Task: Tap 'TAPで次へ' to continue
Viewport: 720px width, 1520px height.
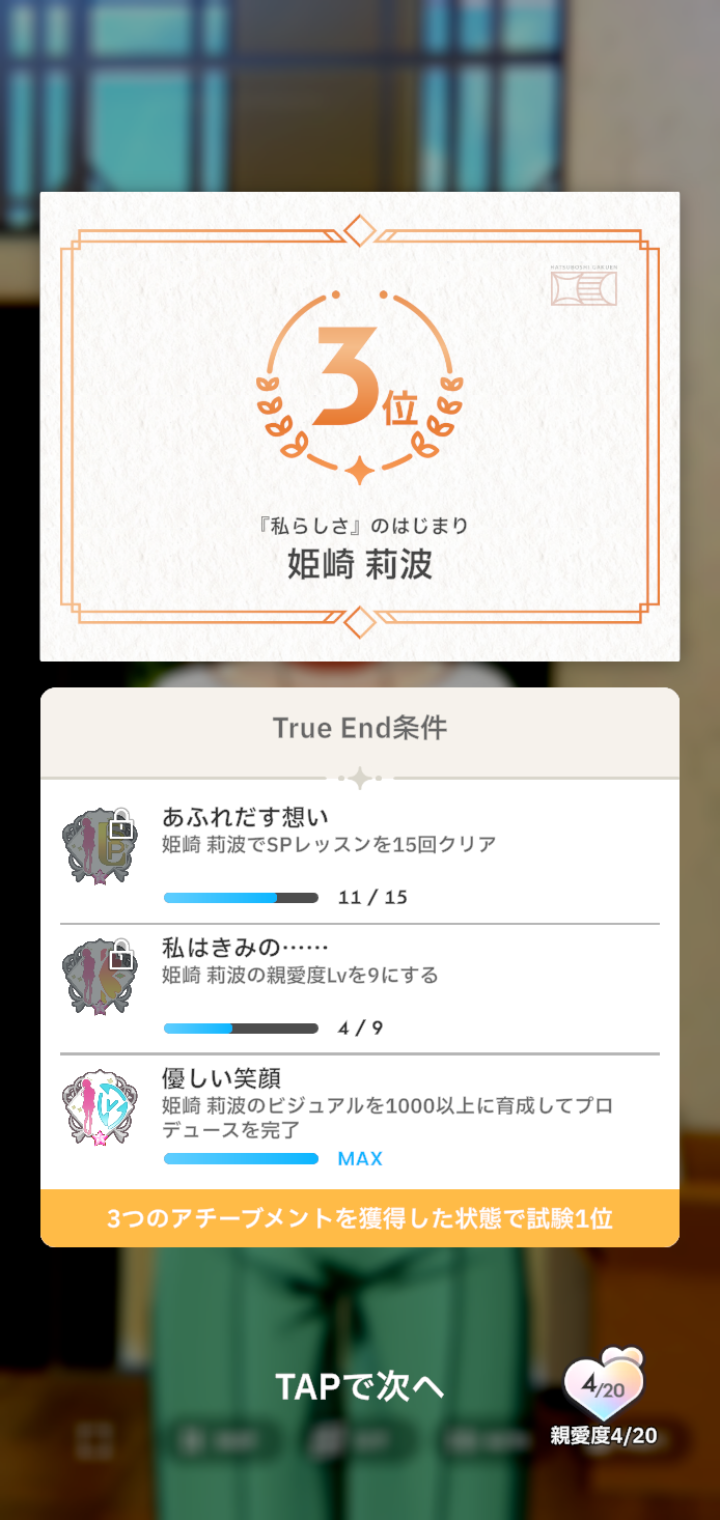Action: (360, 1386)
